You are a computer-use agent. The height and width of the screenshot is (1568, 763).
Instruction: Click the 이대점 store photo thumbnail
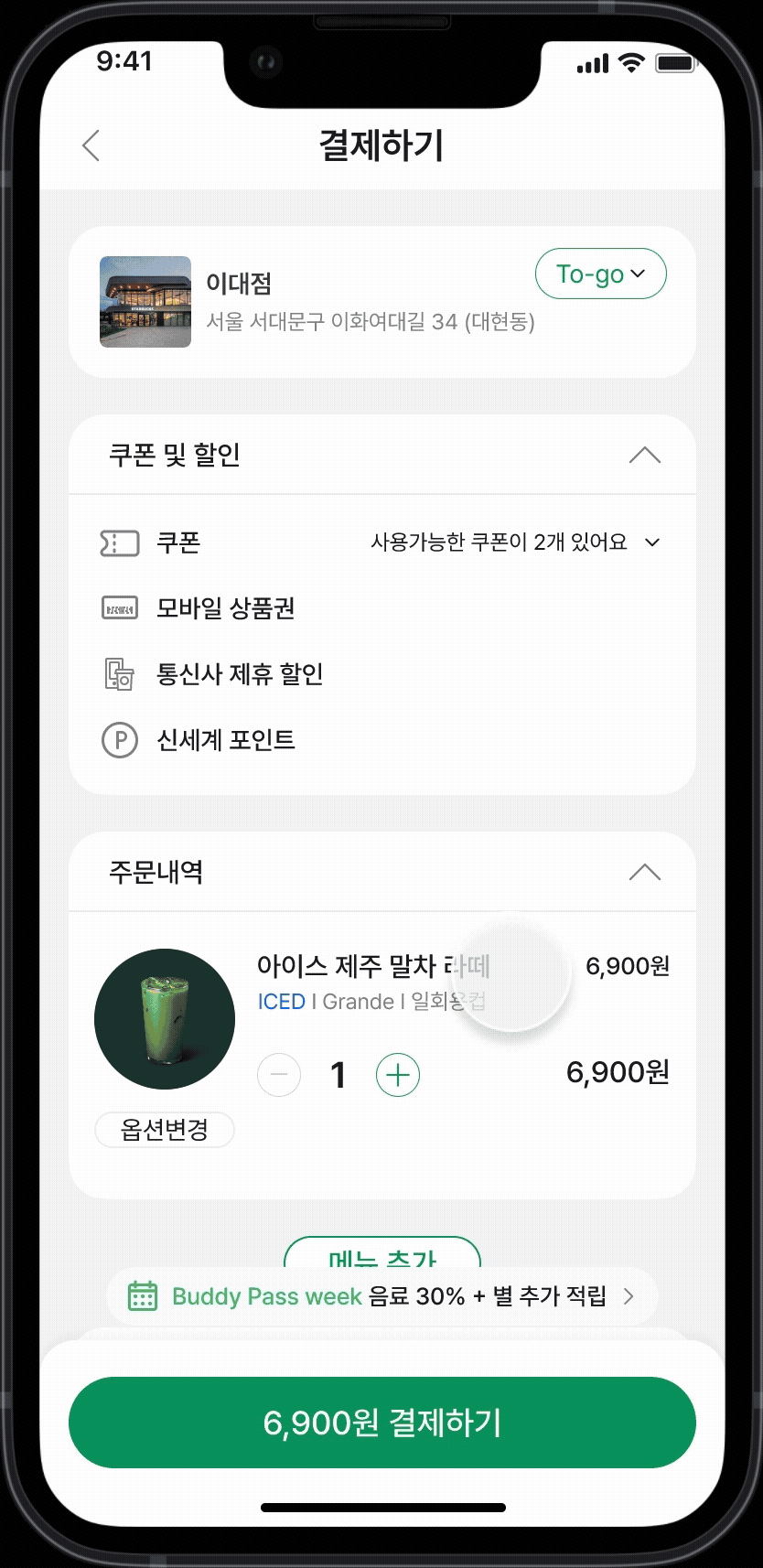click(x=145, y=302)
